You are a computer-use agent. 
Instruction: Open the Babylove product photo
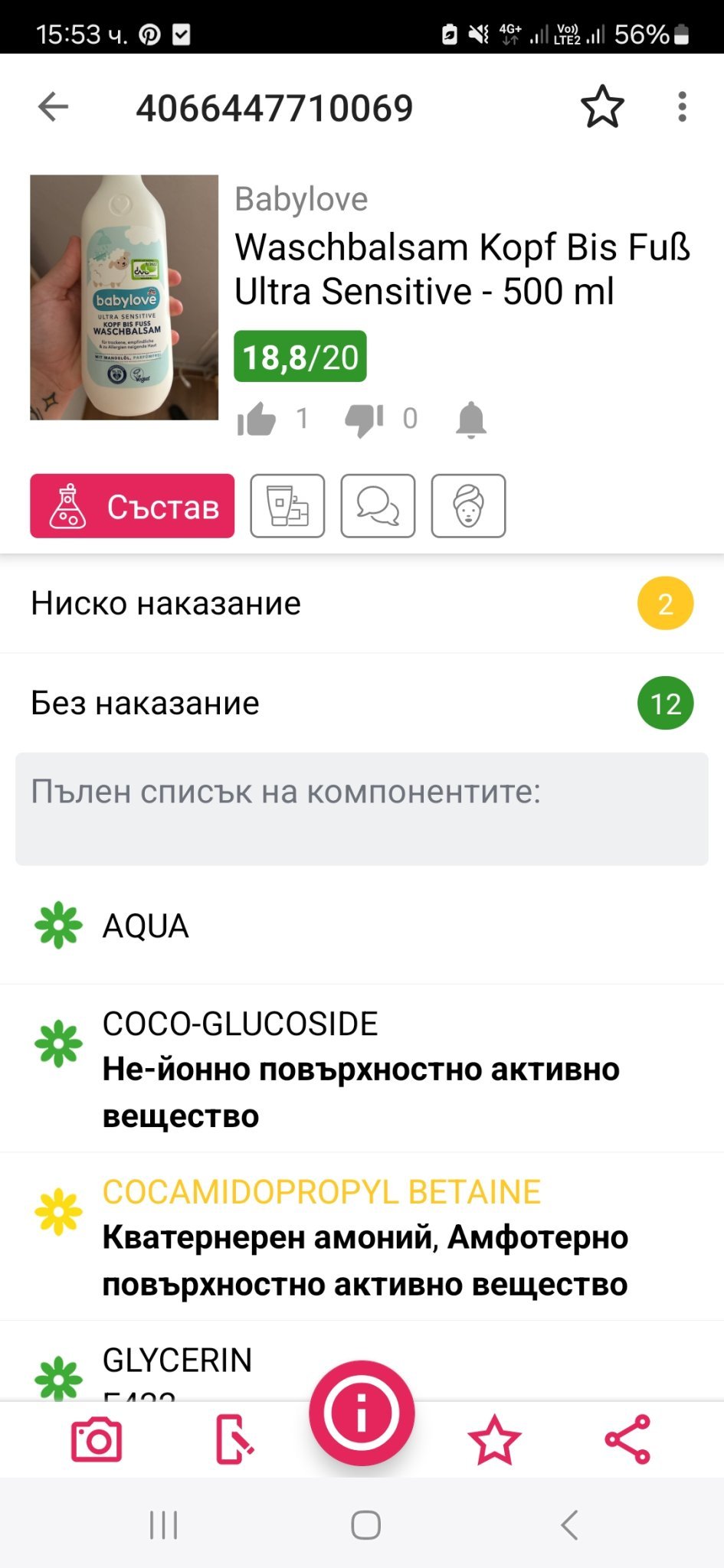124,297
